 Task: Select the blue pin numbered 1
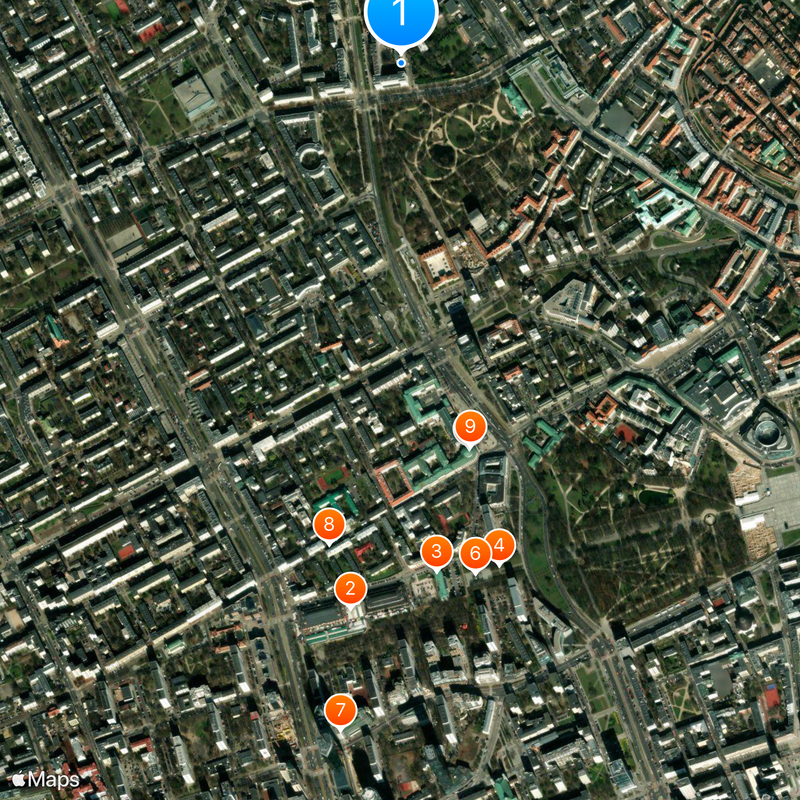(401, 14)
